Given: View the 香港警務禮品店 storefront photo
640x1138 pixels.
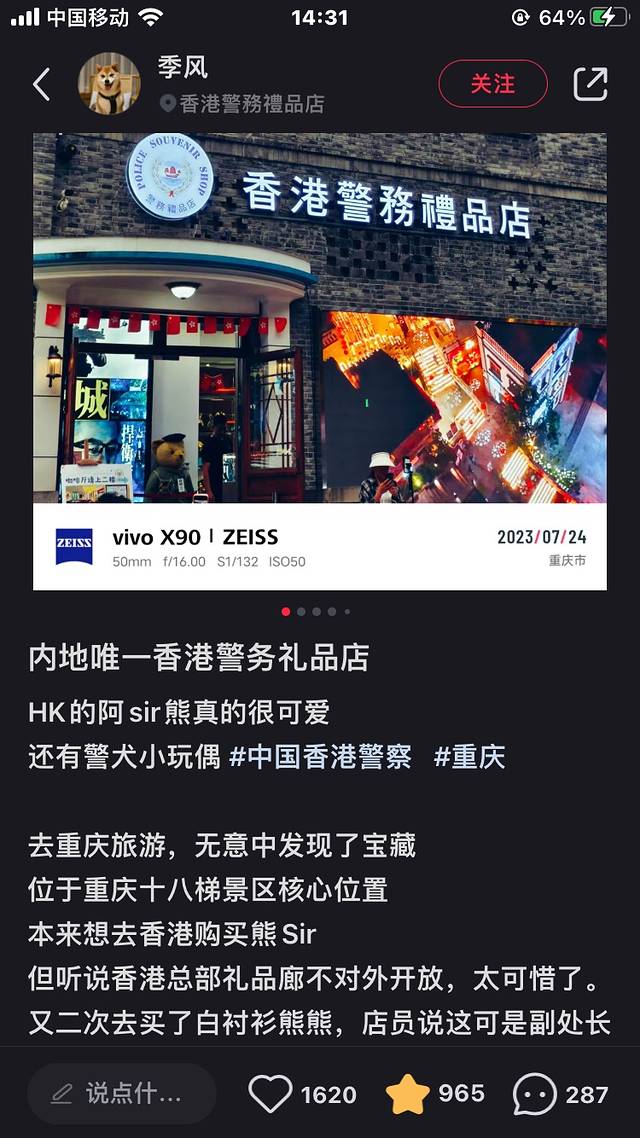Looking at the screenshot, I should click(320, 318).
